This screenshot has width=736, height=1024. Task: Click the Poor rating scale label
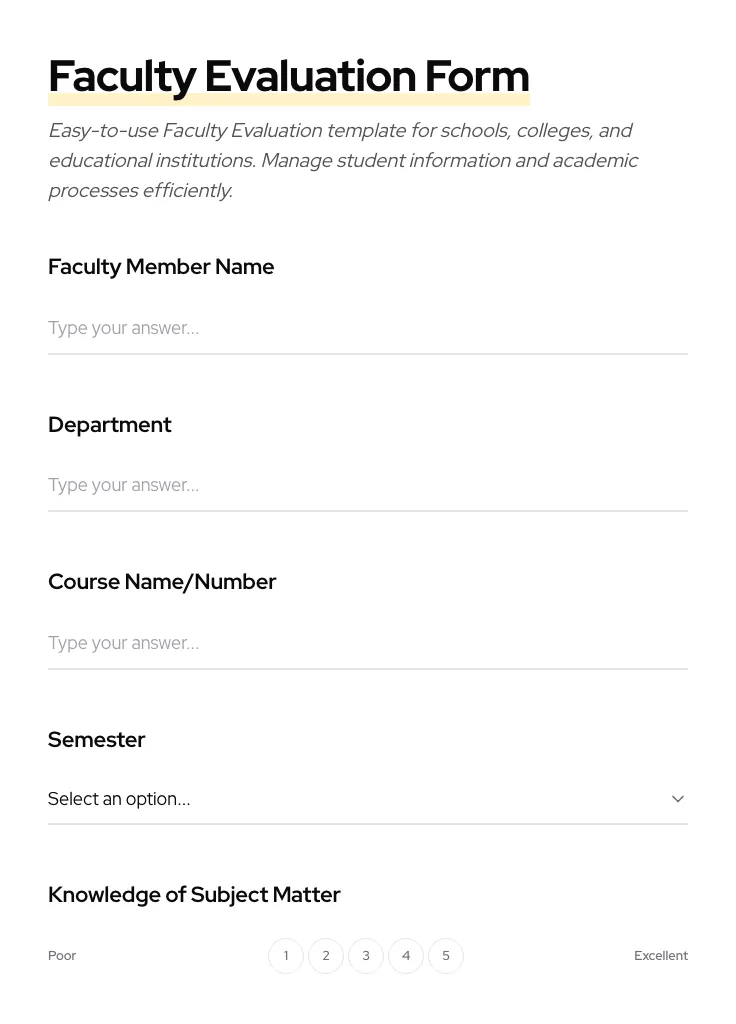[62, 955]
